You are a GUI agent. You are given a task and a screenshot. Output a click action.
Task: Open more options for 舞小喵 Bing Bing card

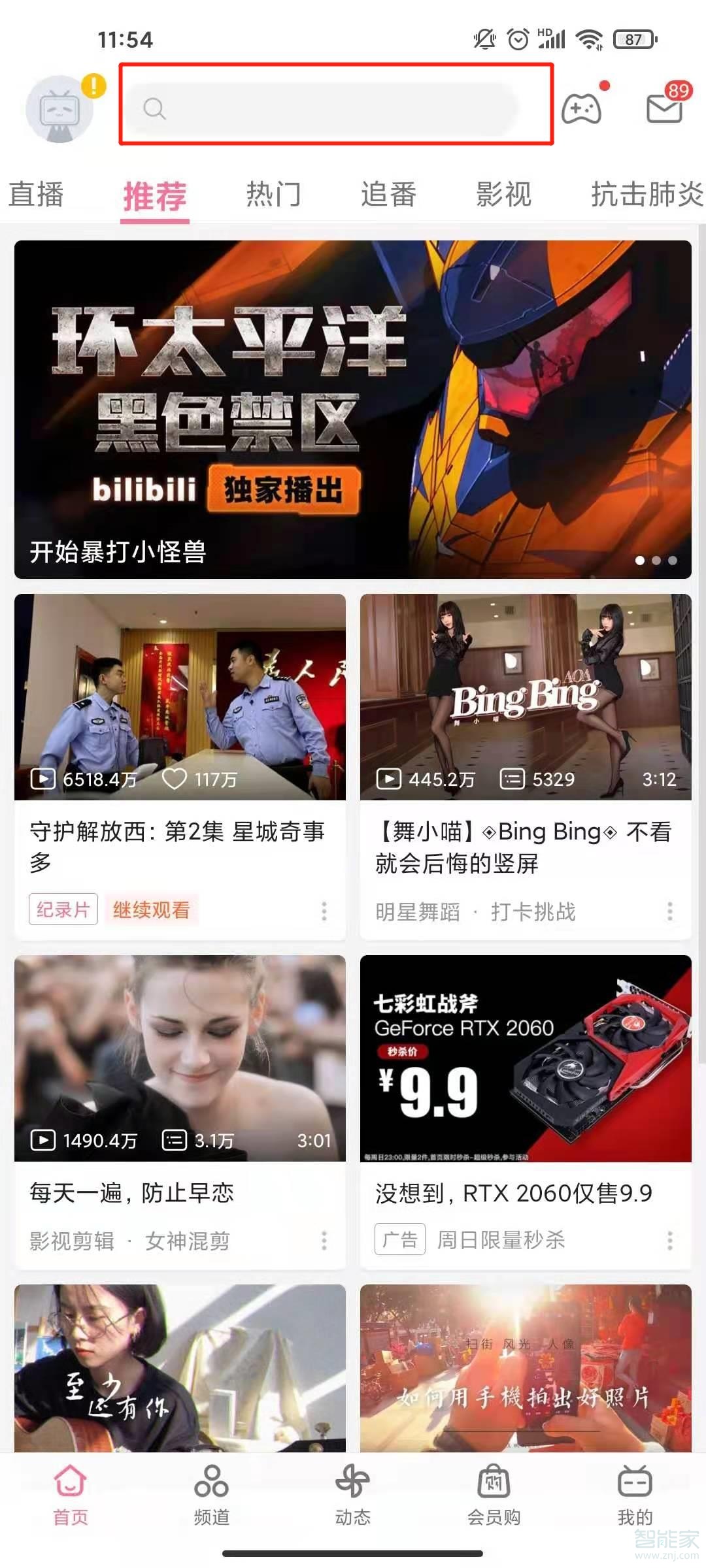(669, 911)
